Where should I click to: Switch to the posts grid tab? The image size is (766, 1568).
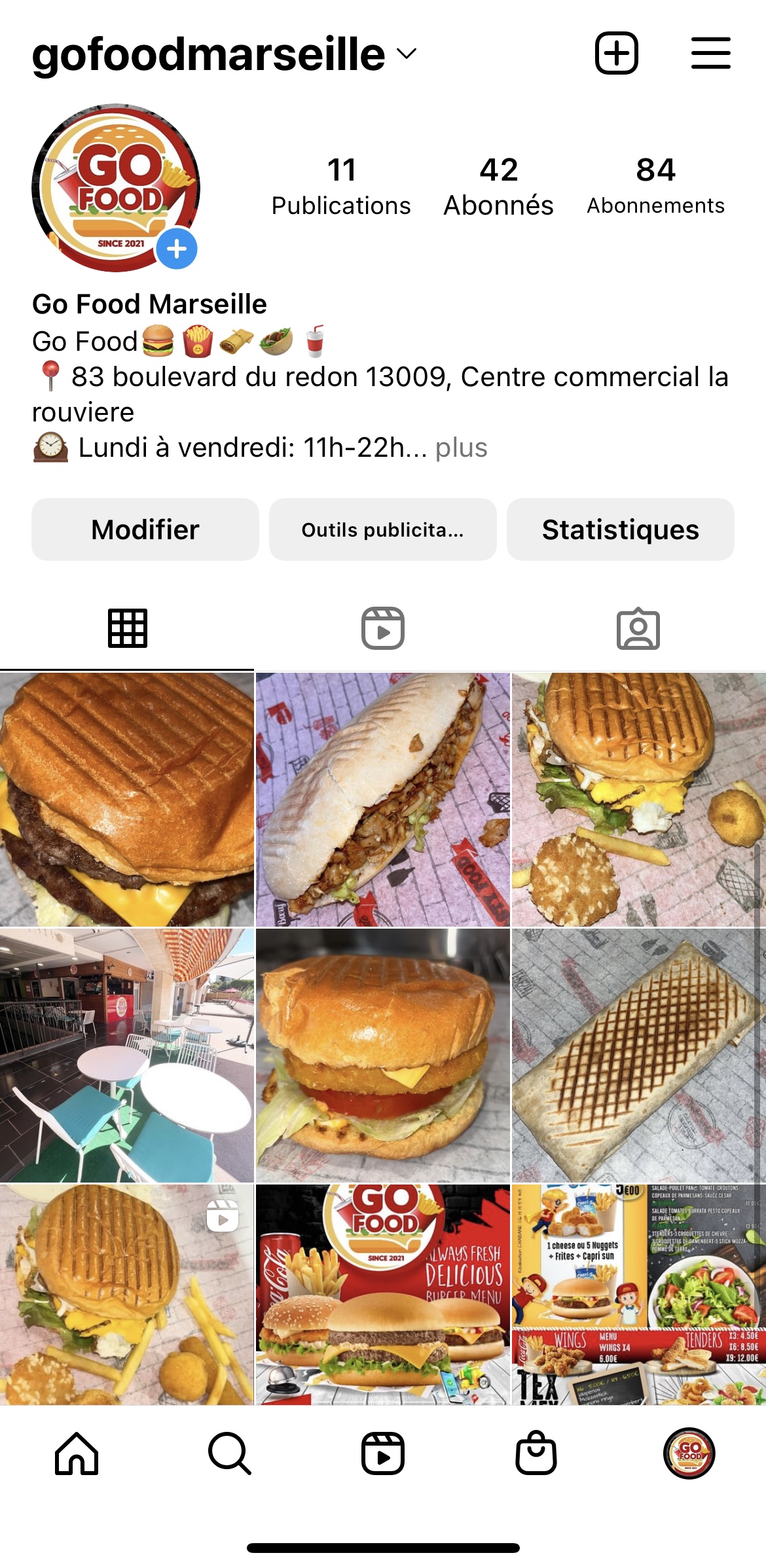coord(128,629)
